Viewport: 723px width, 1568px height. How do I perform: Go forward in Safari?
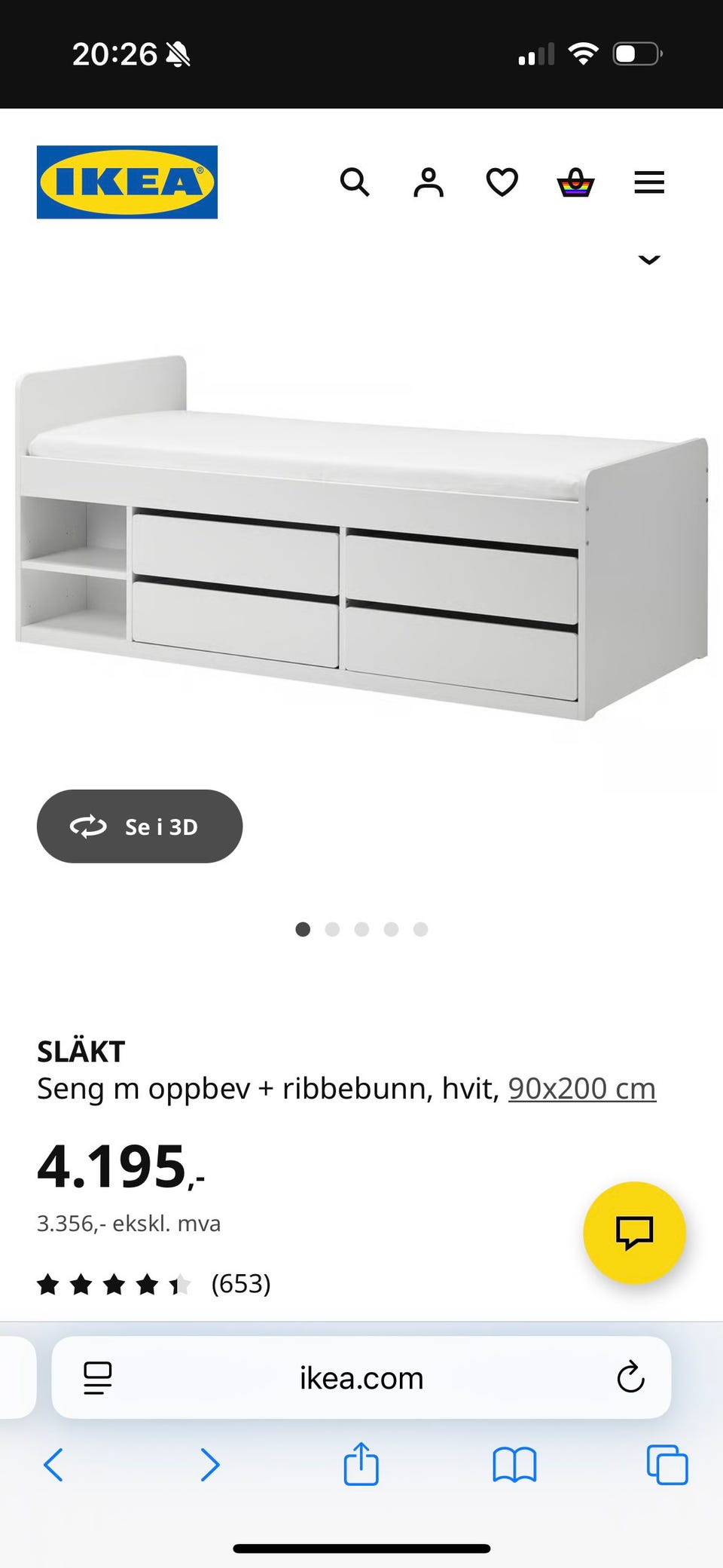pyautogui.click(x=210, y=1465)
